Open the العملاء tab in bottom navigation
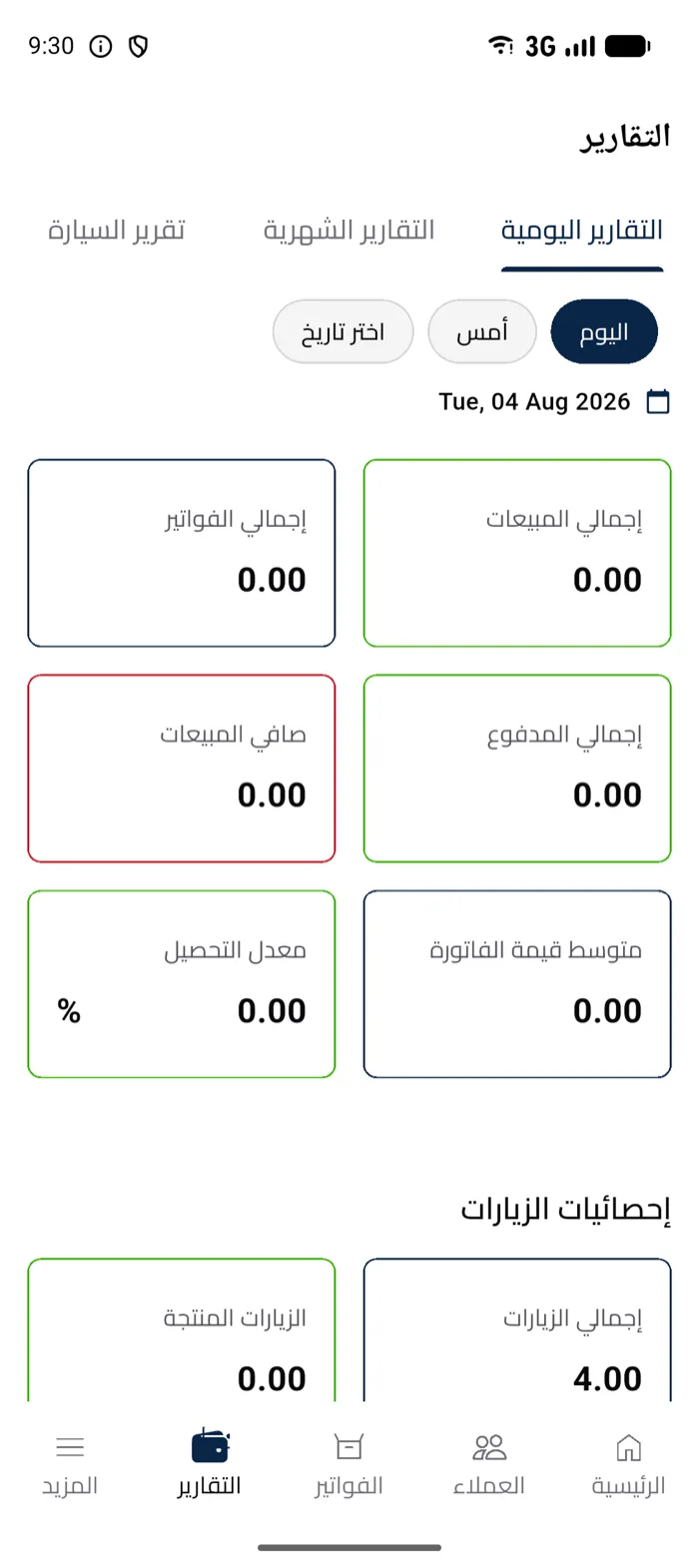Image resolution: width=699 pixels, height=1568 pixels. pyautogui.click(x=489, y=1464)
